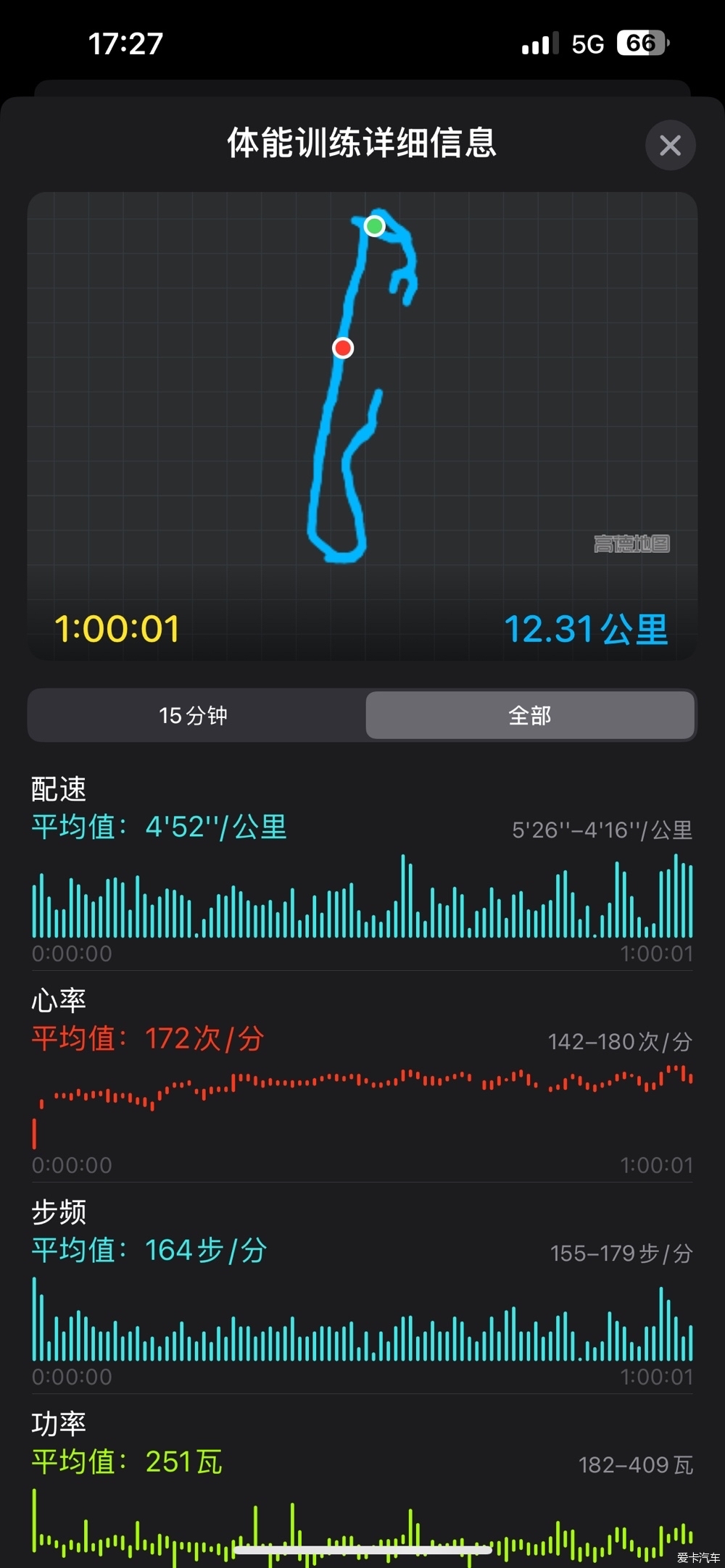
Task: Close the workout details sheet
Action: [671, 145]
